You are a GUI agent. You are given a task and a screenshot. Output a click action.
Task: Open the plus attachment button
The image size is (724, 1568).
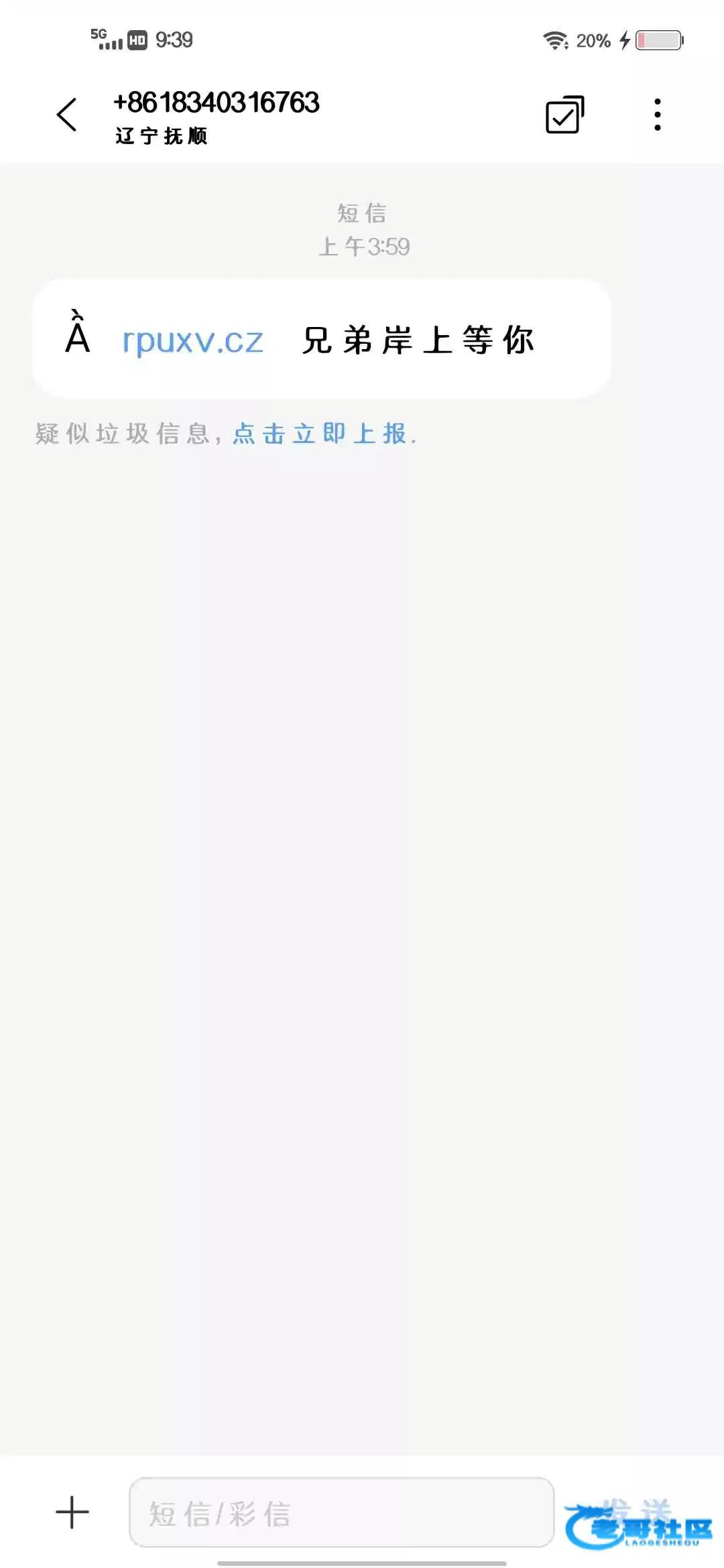coord(72,1512)
